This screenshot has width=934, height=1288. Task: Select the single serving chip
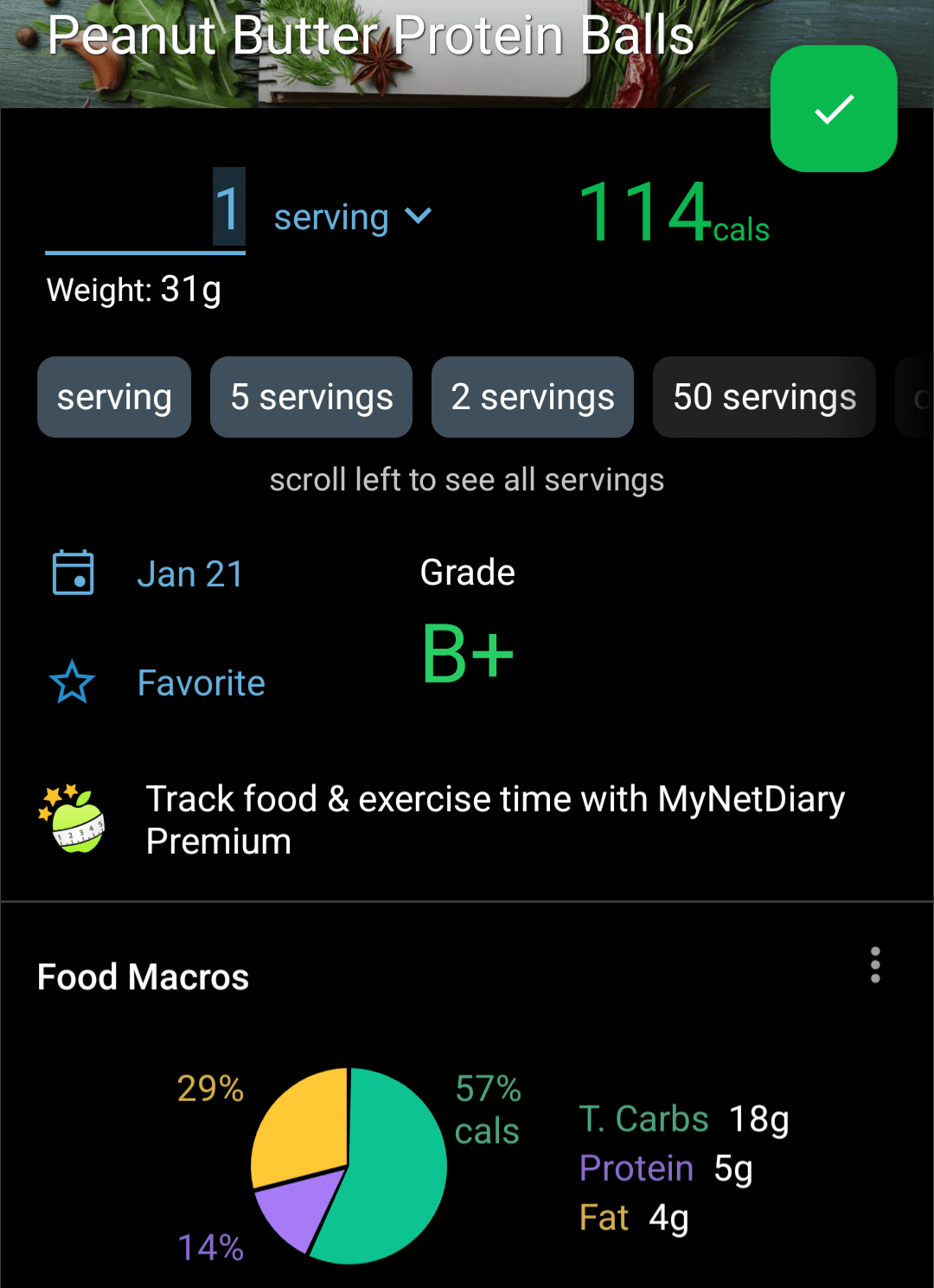coord(114,397)
